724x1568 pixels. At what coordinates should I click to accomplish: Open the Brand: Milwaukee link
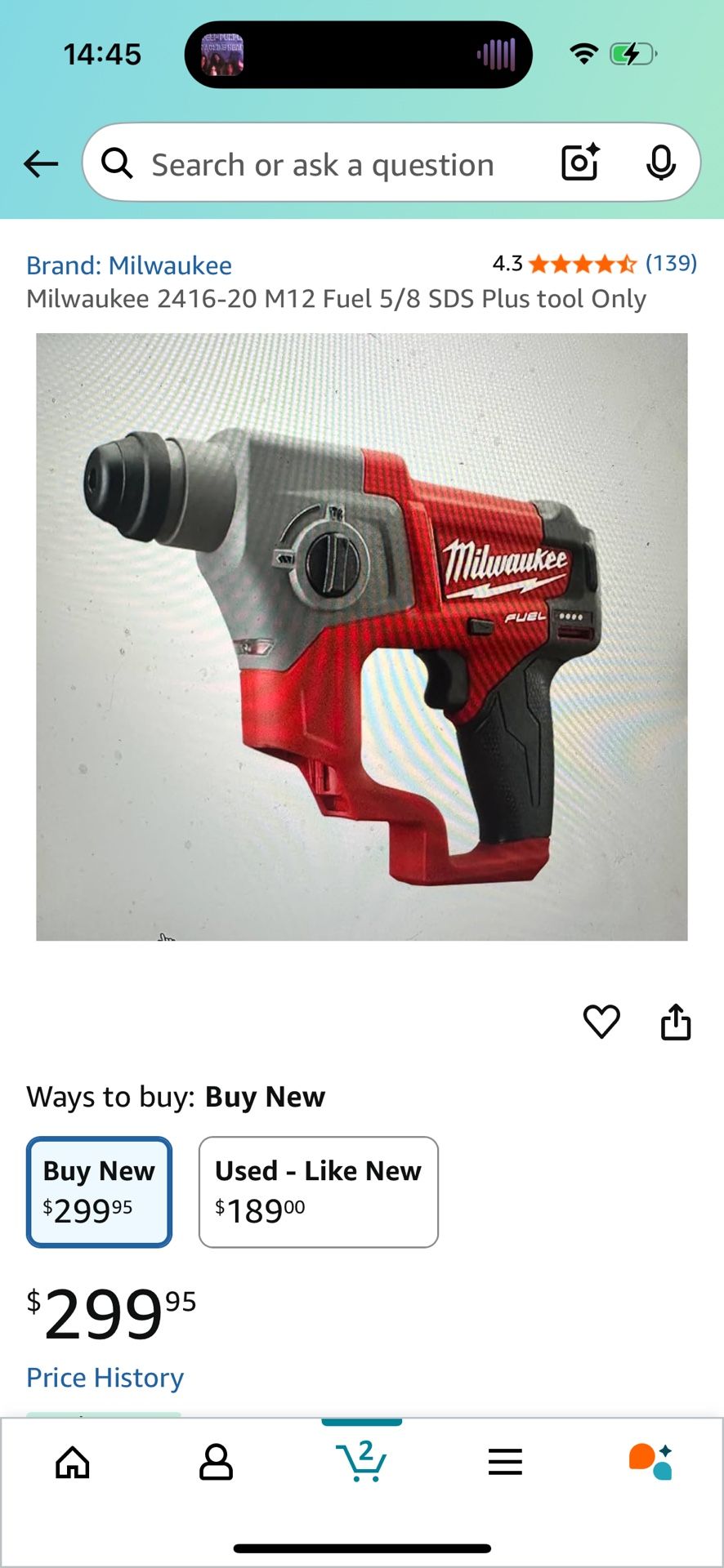point(129,265)
